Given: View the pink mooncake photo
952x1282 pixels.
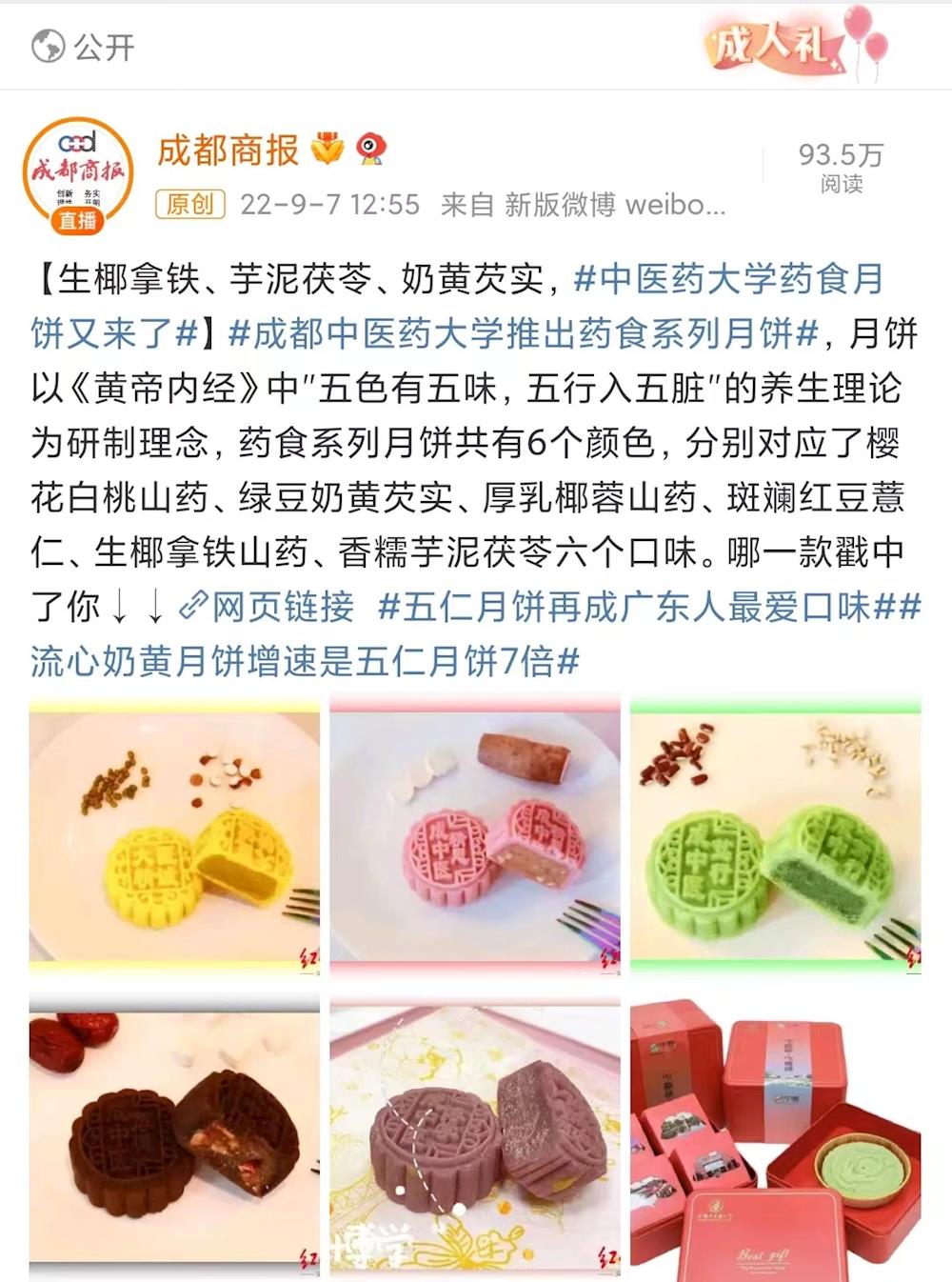Looking at the screenshot, I should [x=475, y=835].
